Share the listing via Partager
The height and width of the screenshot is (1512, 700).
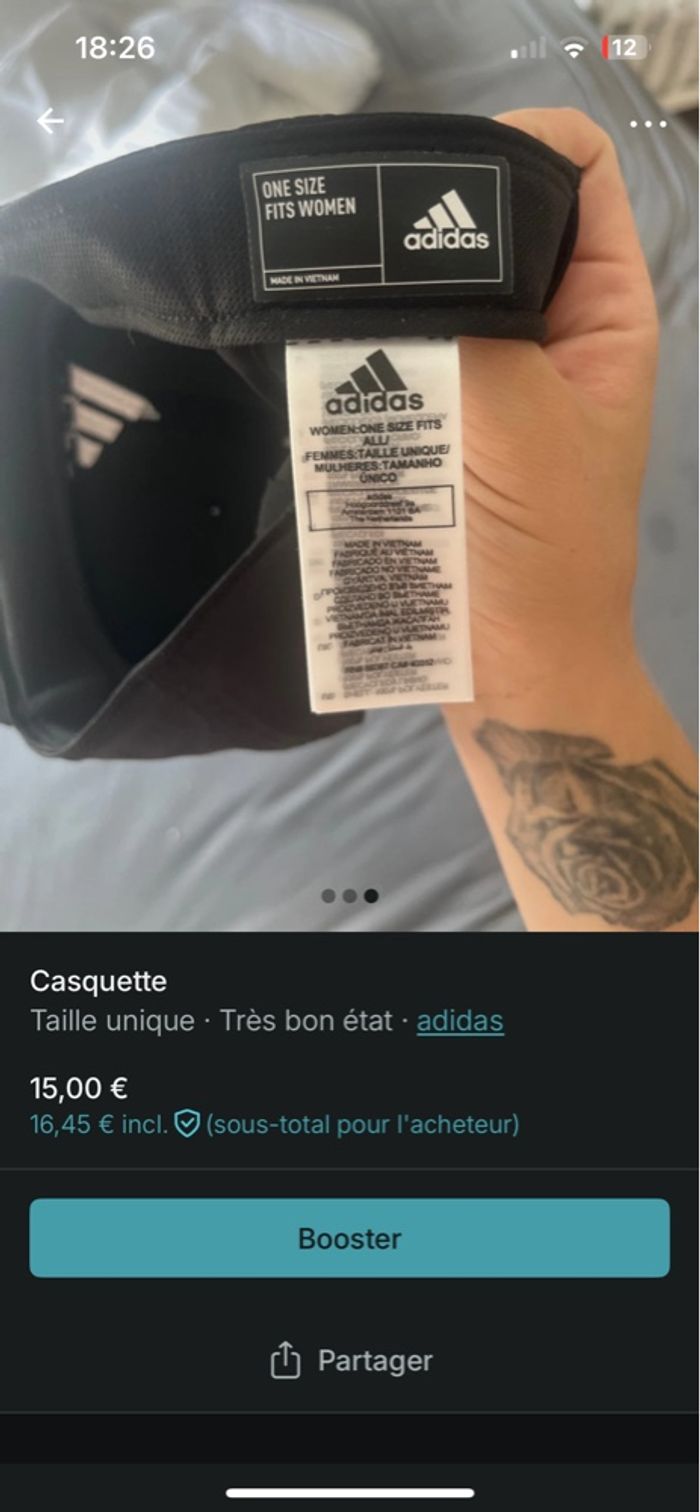(x=350, y=1361)
